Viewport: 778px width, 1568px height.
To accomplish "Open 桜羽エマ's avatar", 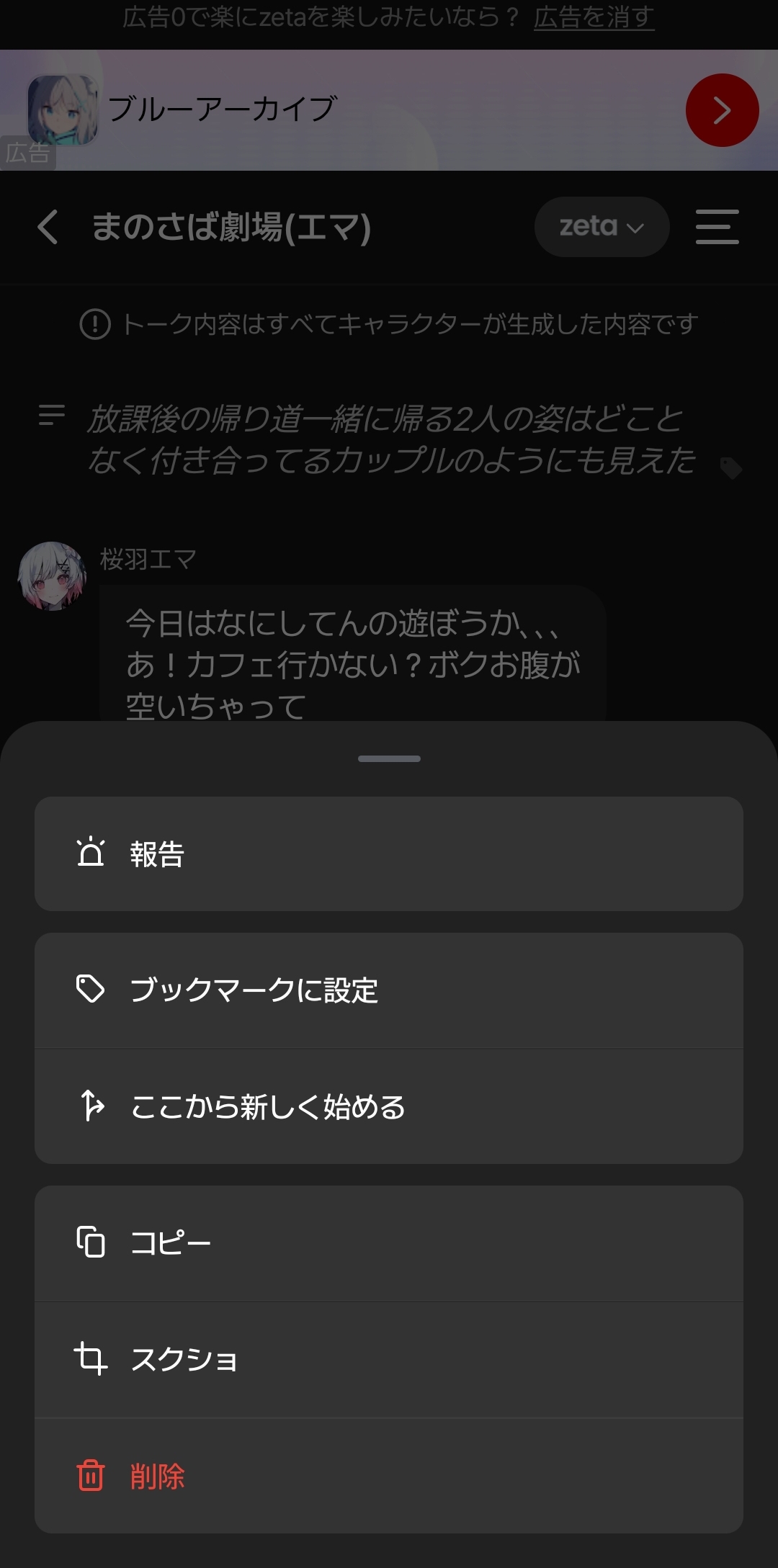I will [x=52, y=576].
